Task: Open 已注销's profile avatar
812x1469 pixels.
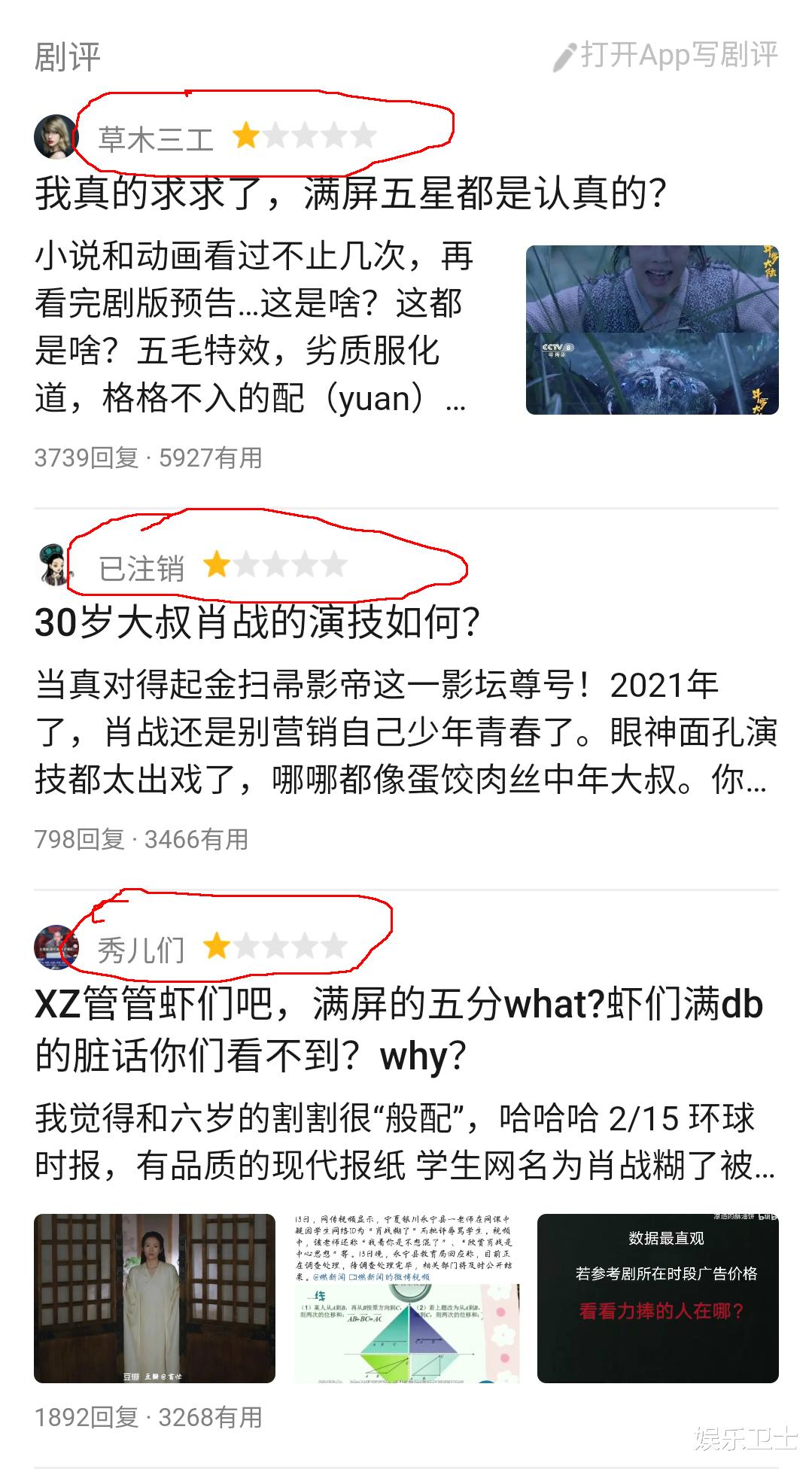Action: pyautogui.click(x=51, y=566)
